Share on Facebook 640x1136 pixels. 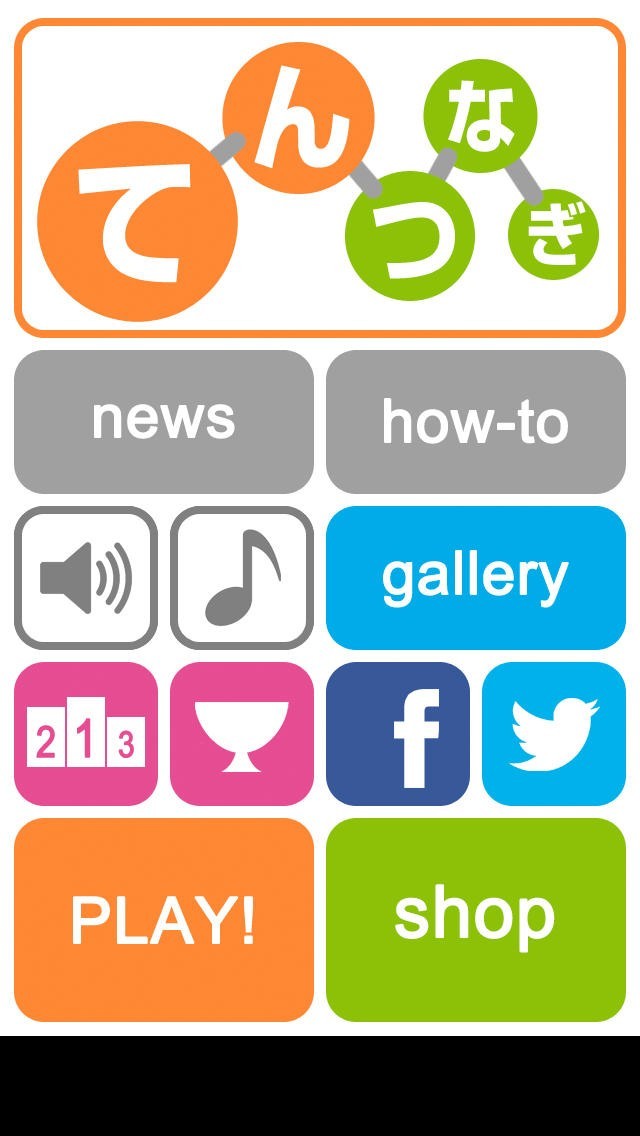pyautogui.click(x=398, y=734)
